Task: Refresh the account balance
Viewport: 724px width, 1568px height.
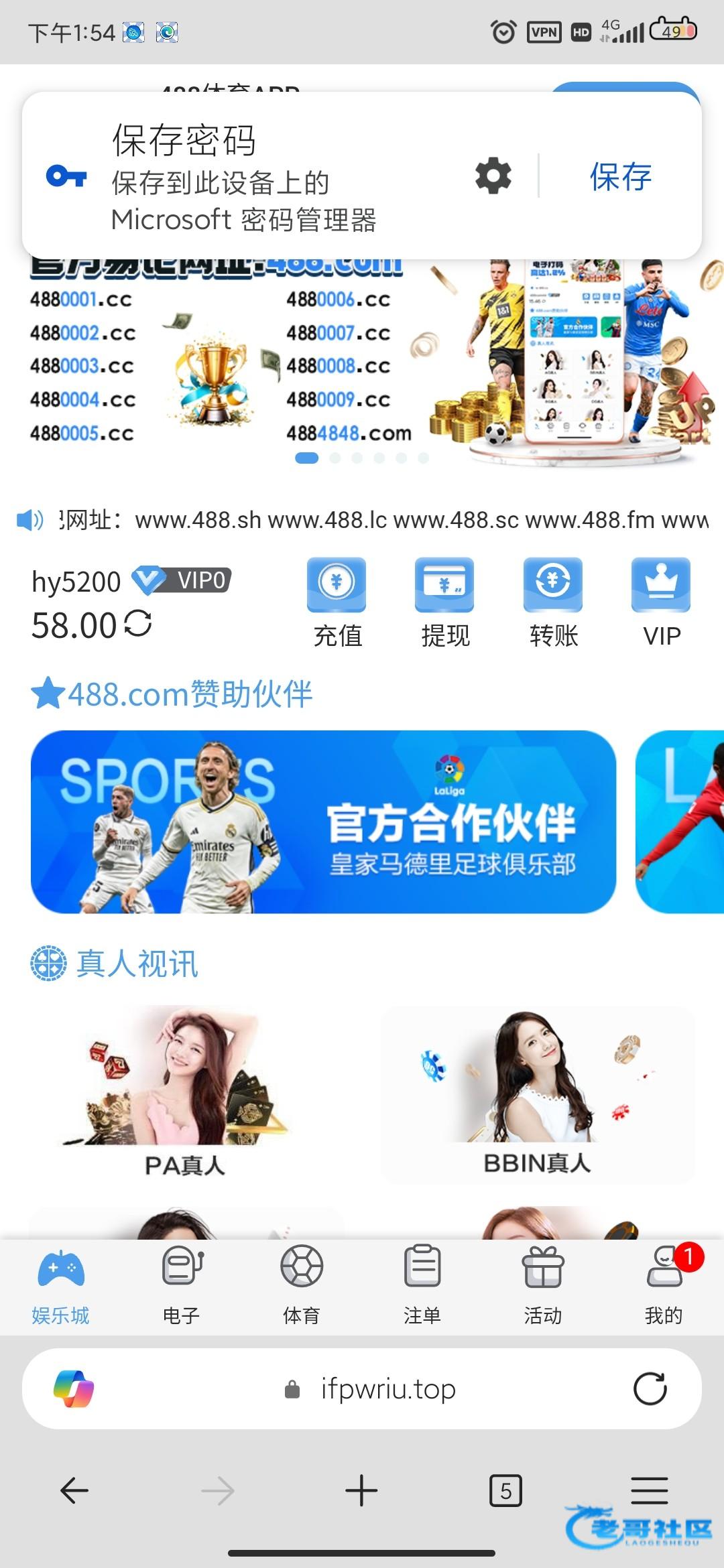Action: [138, 624]
